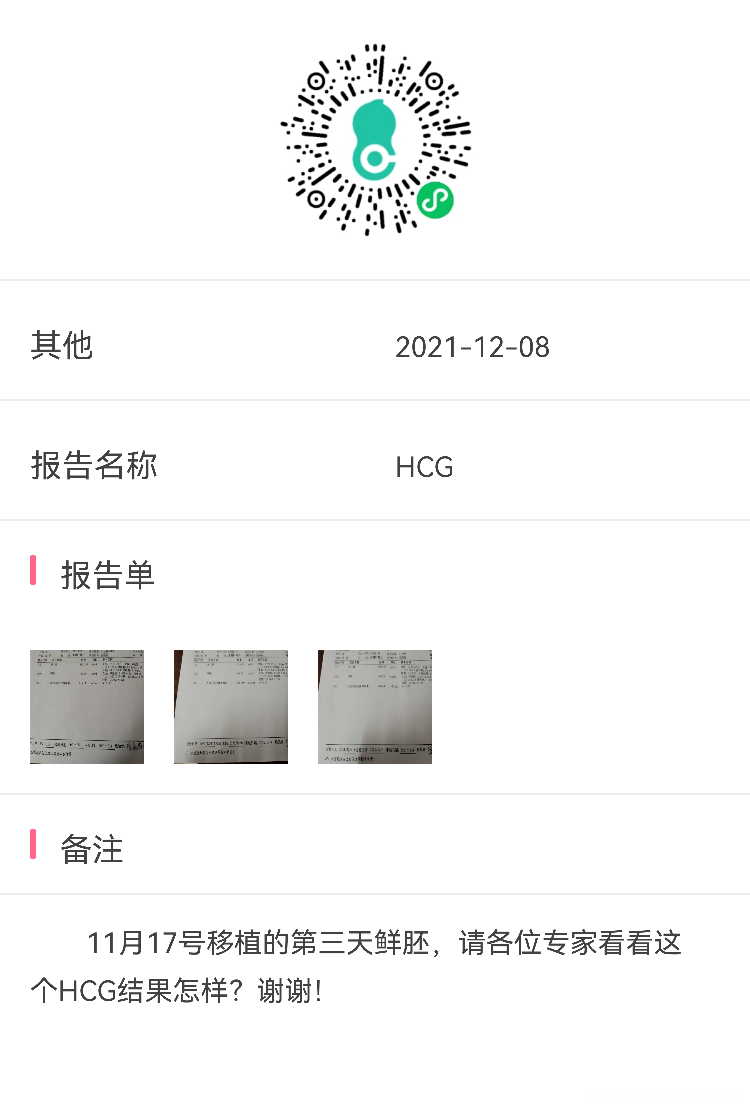Tap the bottom-left position marker of the QR code
The width and height of the screenshot is (750, 1110).
pyautogui.click(x=317, y=197)
